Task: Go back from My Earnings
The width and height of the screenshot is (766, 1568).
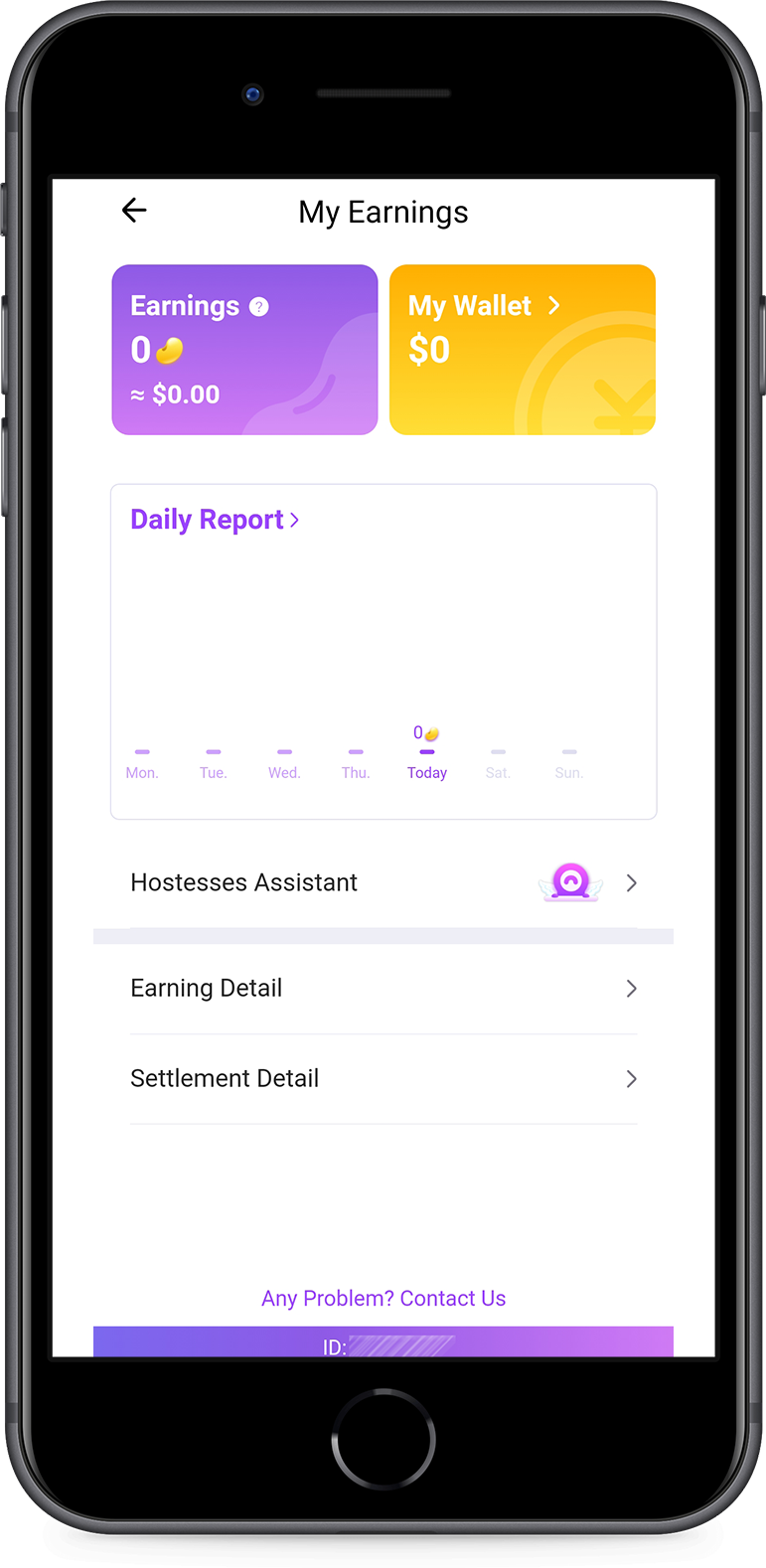Action: point(134,210)
